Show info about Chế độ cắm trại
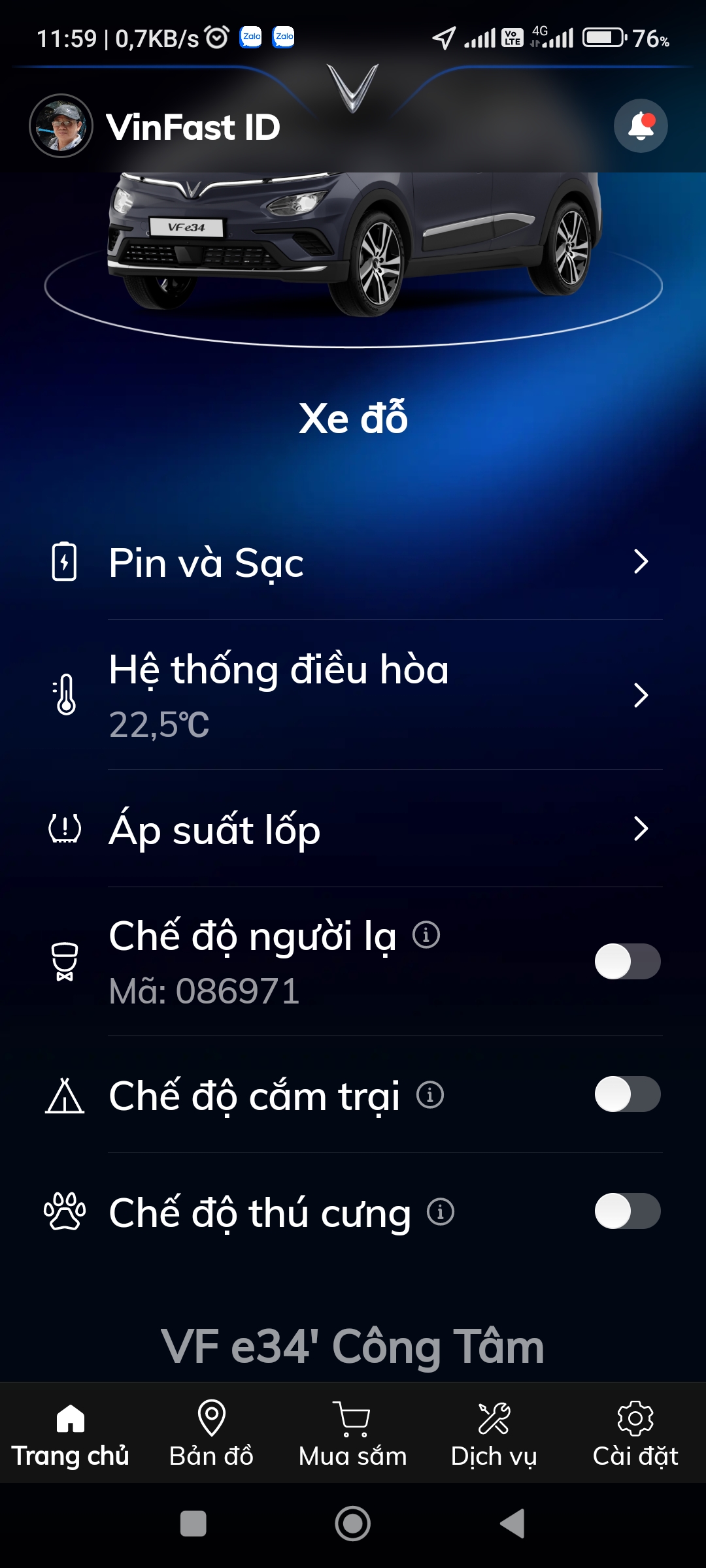The width and height of the screenshot is (706, 1568). coord(430,1094)
